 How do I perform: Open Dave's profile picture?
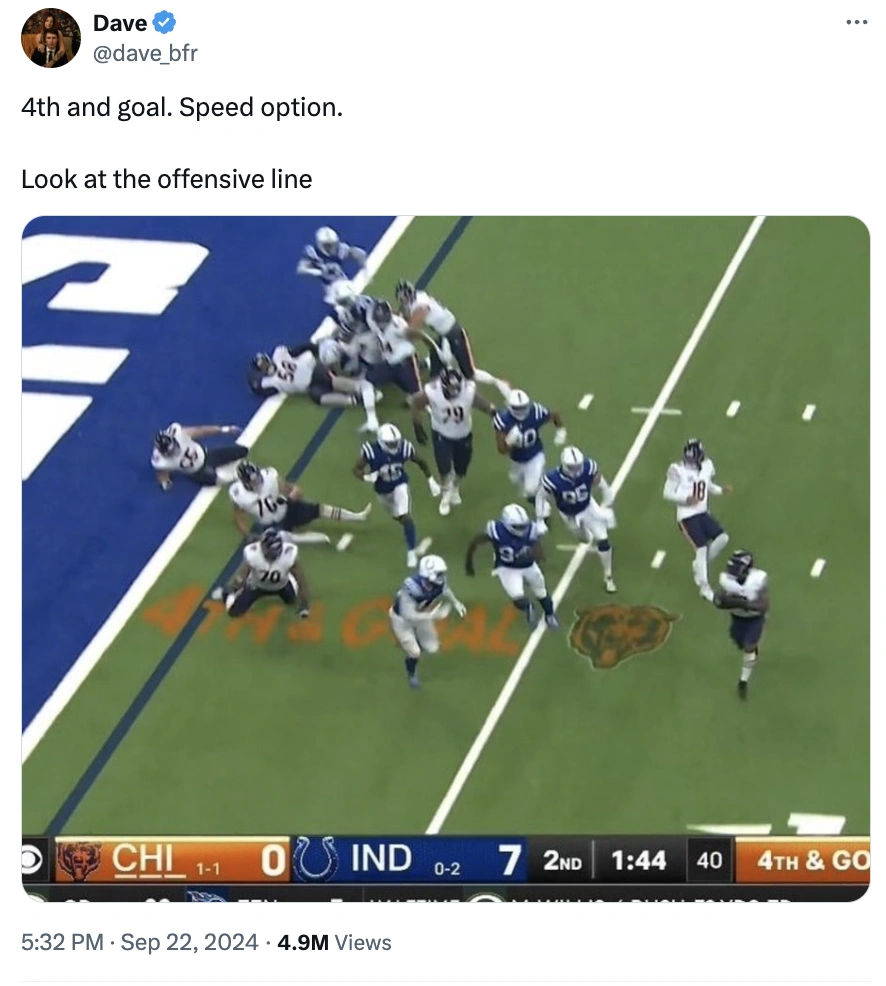point(51,38)
